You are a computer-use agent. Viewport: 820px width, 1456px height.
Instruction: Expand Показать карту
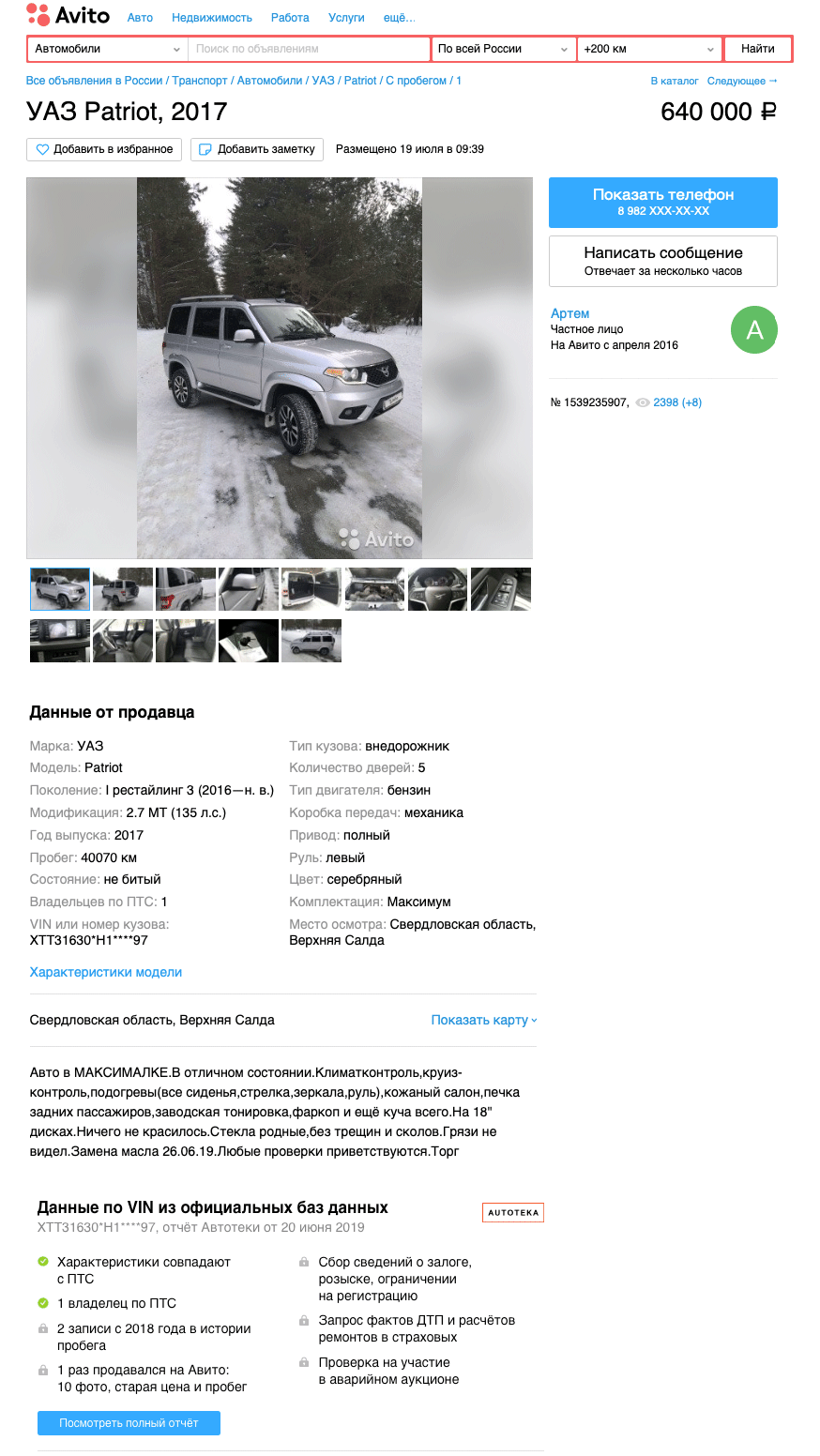coord(484,1020)
